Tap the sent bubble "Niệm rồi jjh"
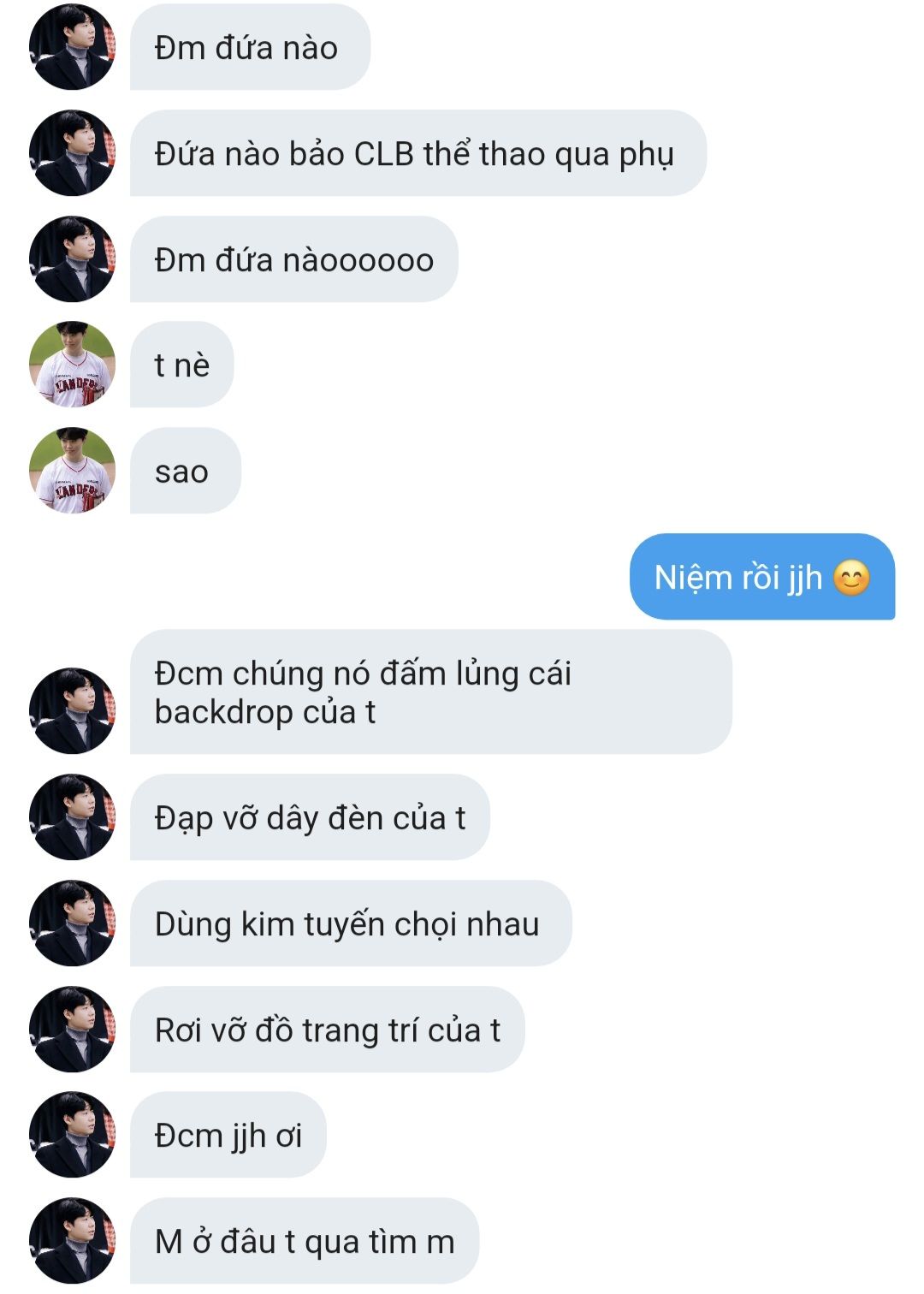 (762, 577)
